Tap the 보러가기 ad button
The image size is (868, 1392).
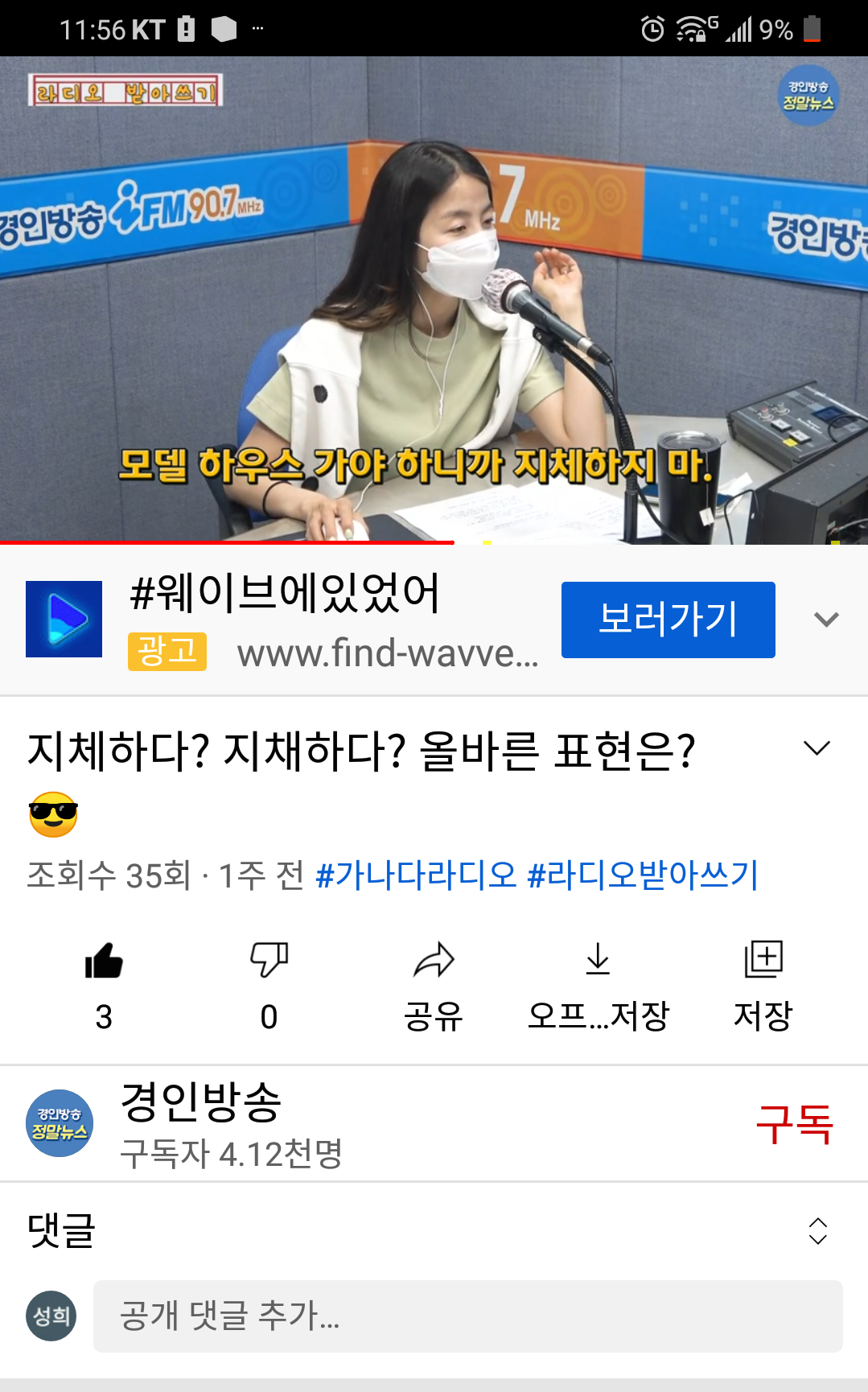coord(668,620)
